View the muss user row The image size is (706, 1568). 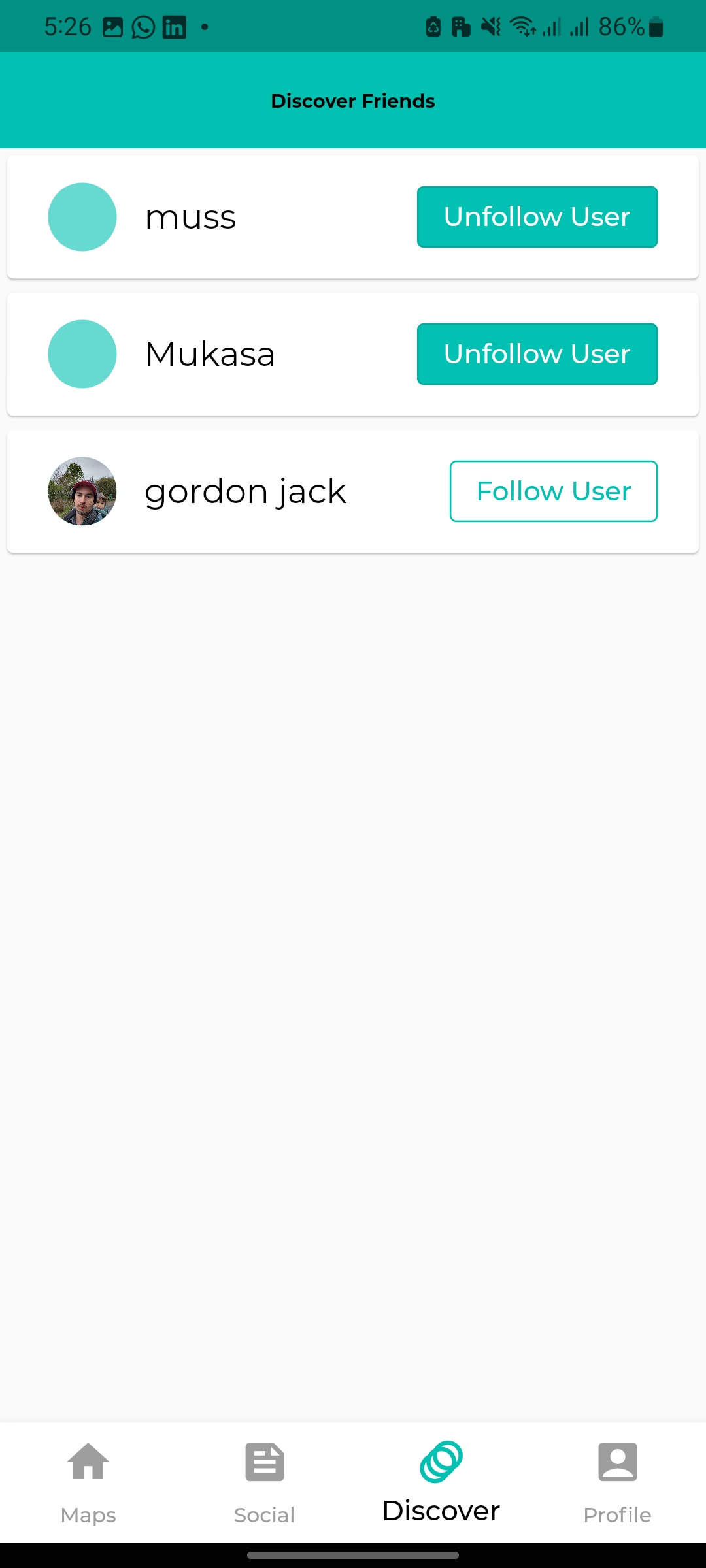click(190, 217)
